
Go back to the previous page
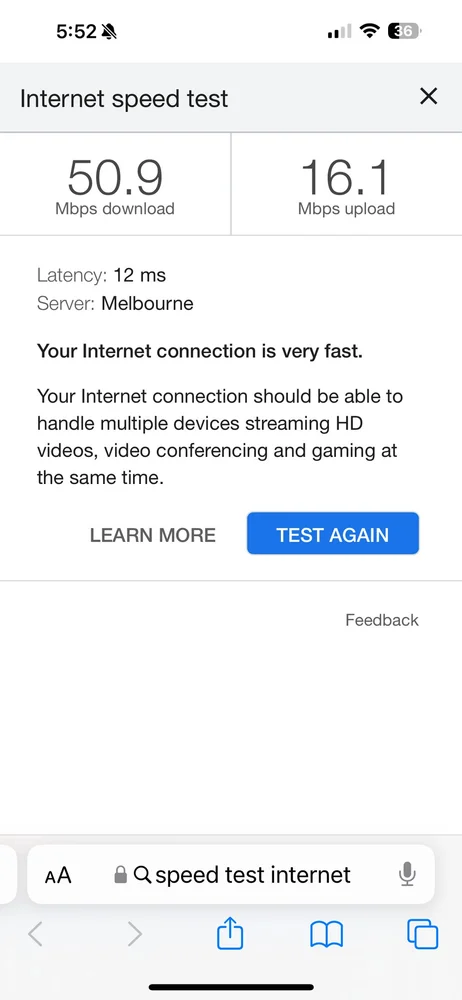coord(36,935)
